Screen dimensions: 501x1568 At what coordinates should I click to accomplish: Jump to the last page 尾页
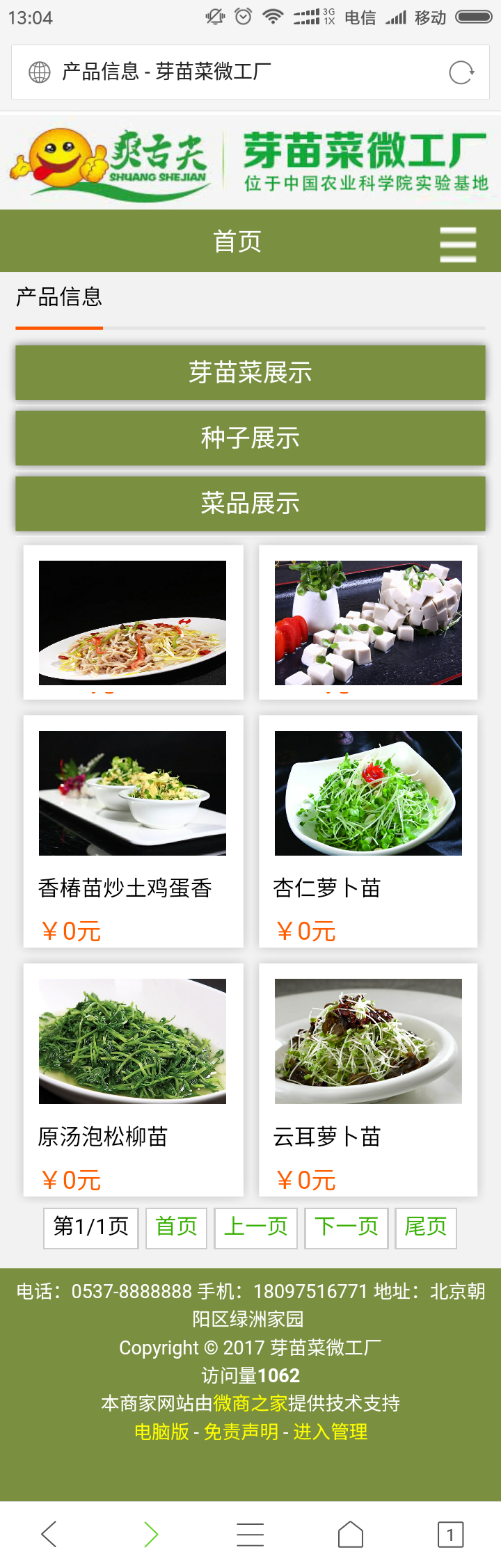pyautogui.click(x=425, y=1226)
